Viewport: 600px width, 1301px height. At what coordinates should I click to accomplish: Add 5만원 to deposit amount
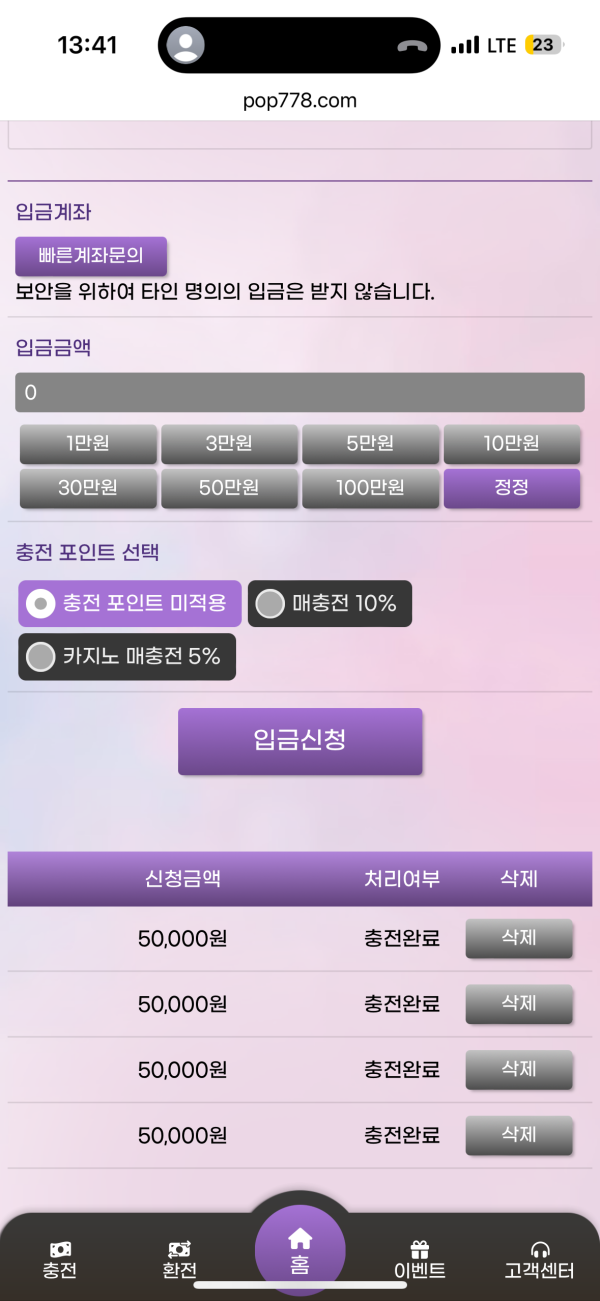pyautogui.click(x=370, y=444)
